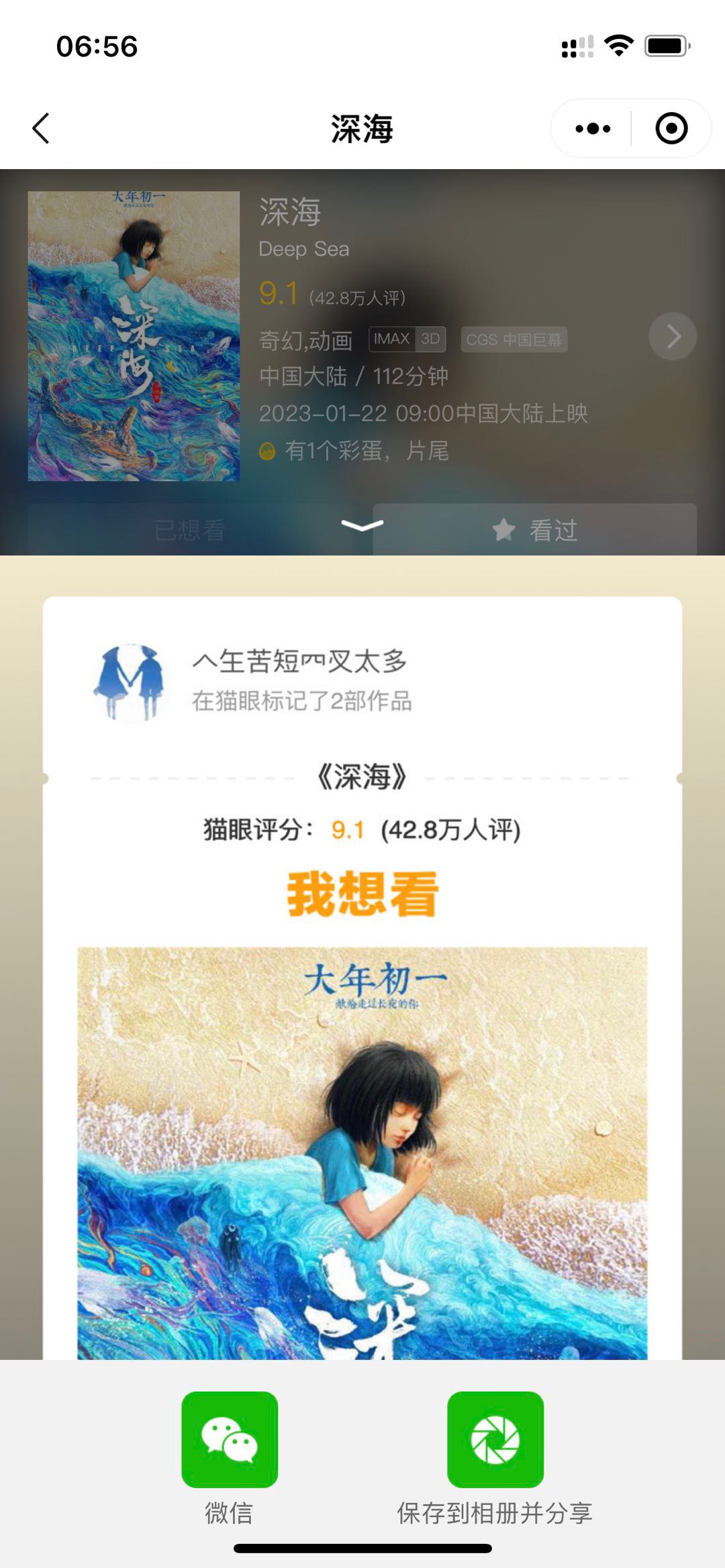
Task: Share the card to 微信
Action: click(230, 1441)
